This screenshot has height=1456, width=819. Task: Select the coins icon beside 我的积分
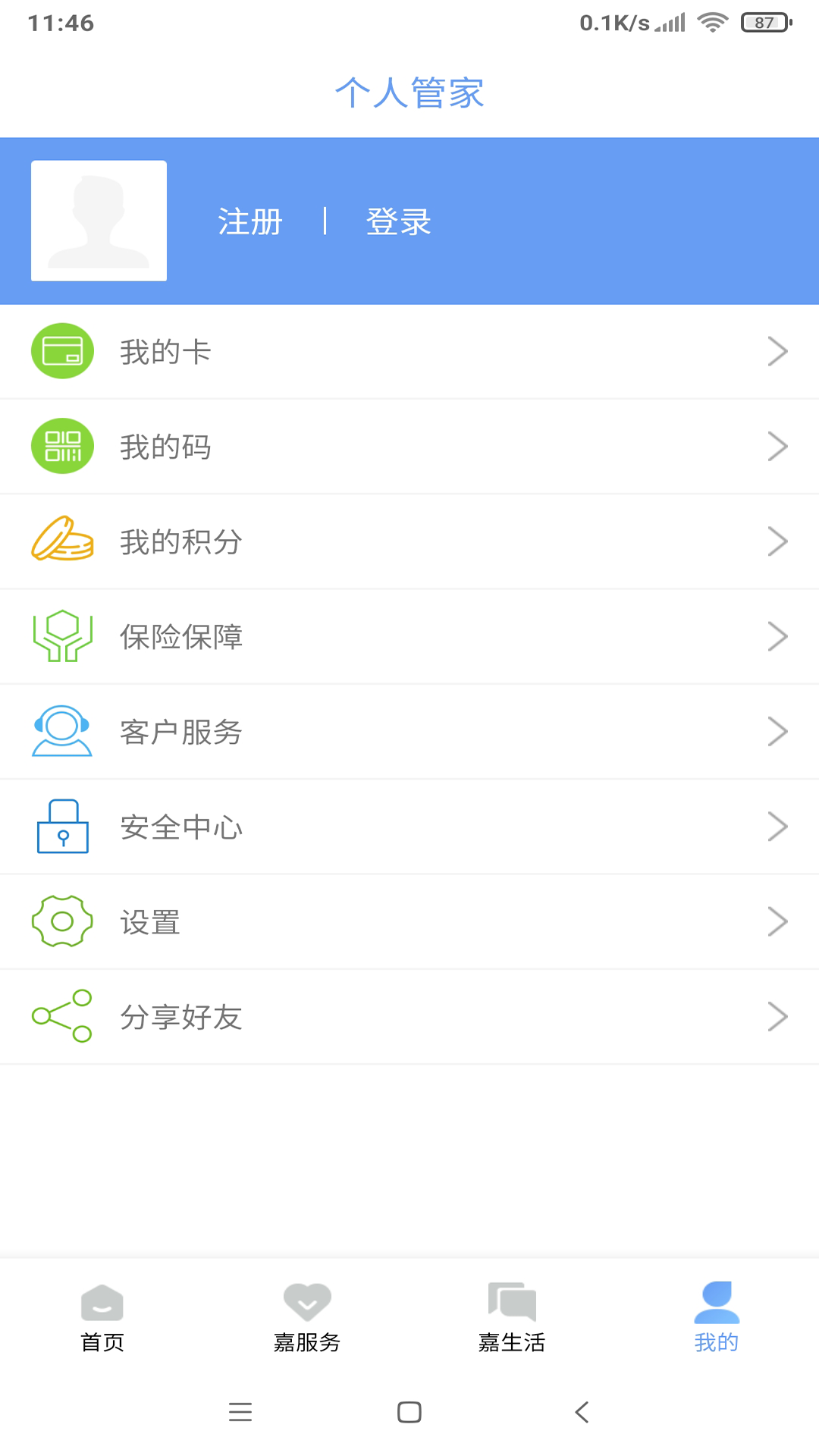pyautogui.click(x=62, y=541)
